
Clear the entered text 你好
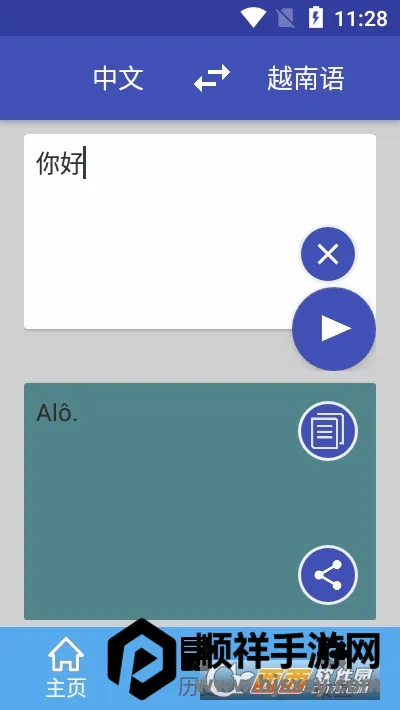point(328,254)
